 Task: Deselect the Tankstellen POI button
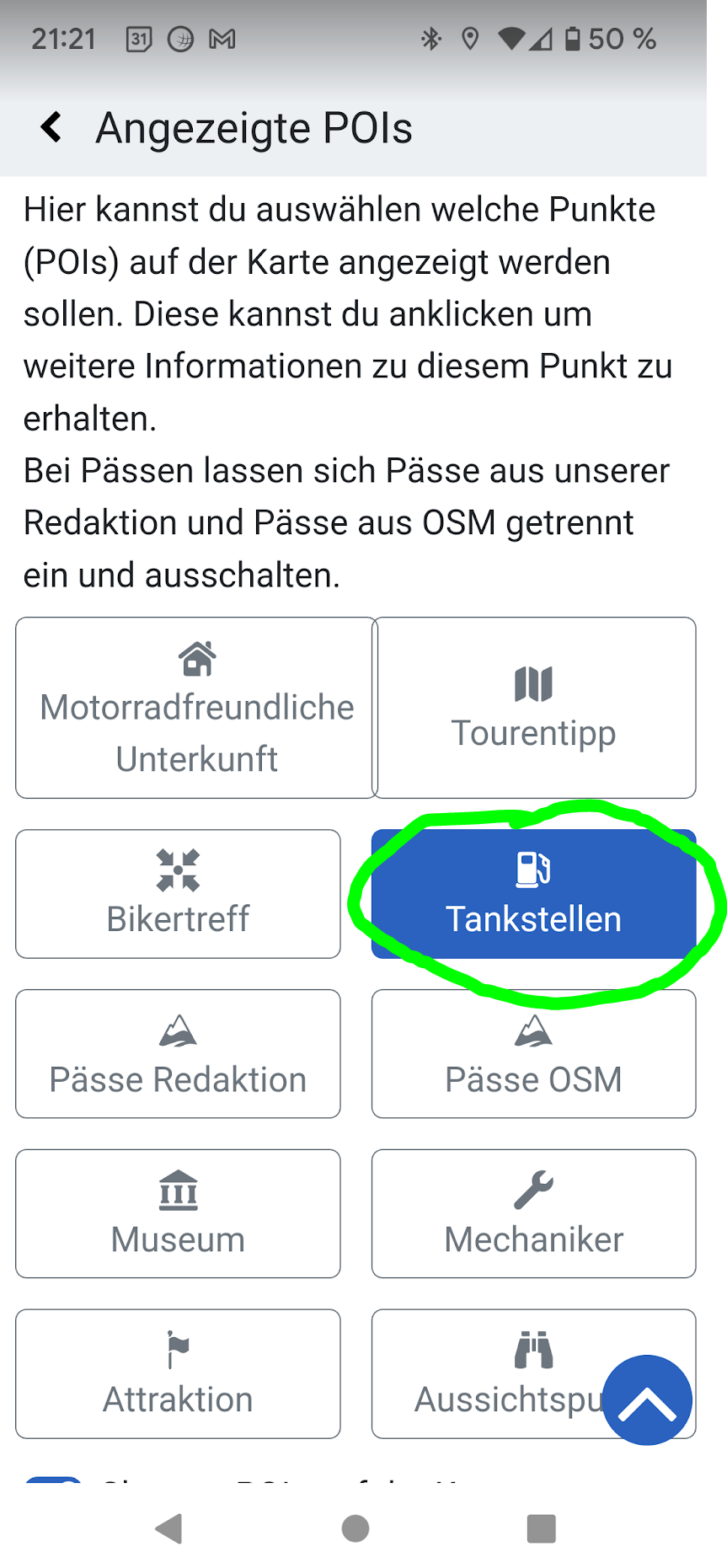click(534, 894)
